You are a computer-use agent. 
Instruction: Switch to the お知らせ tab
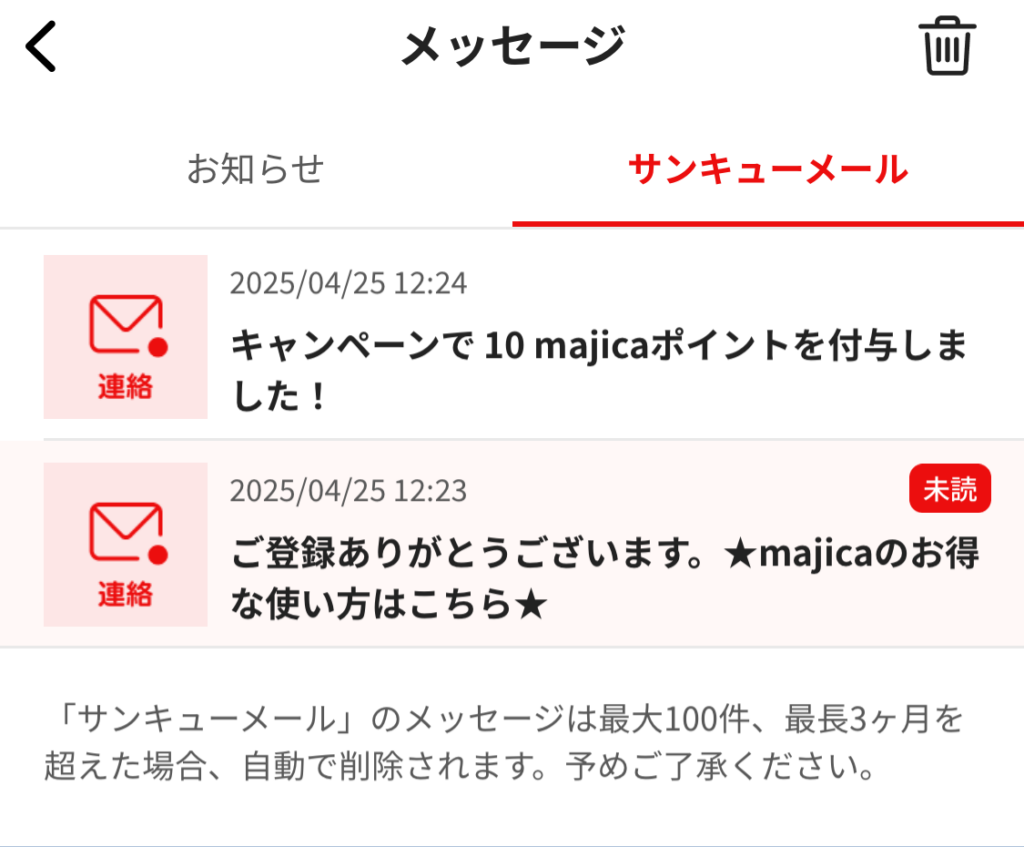[x=255, y=169]
